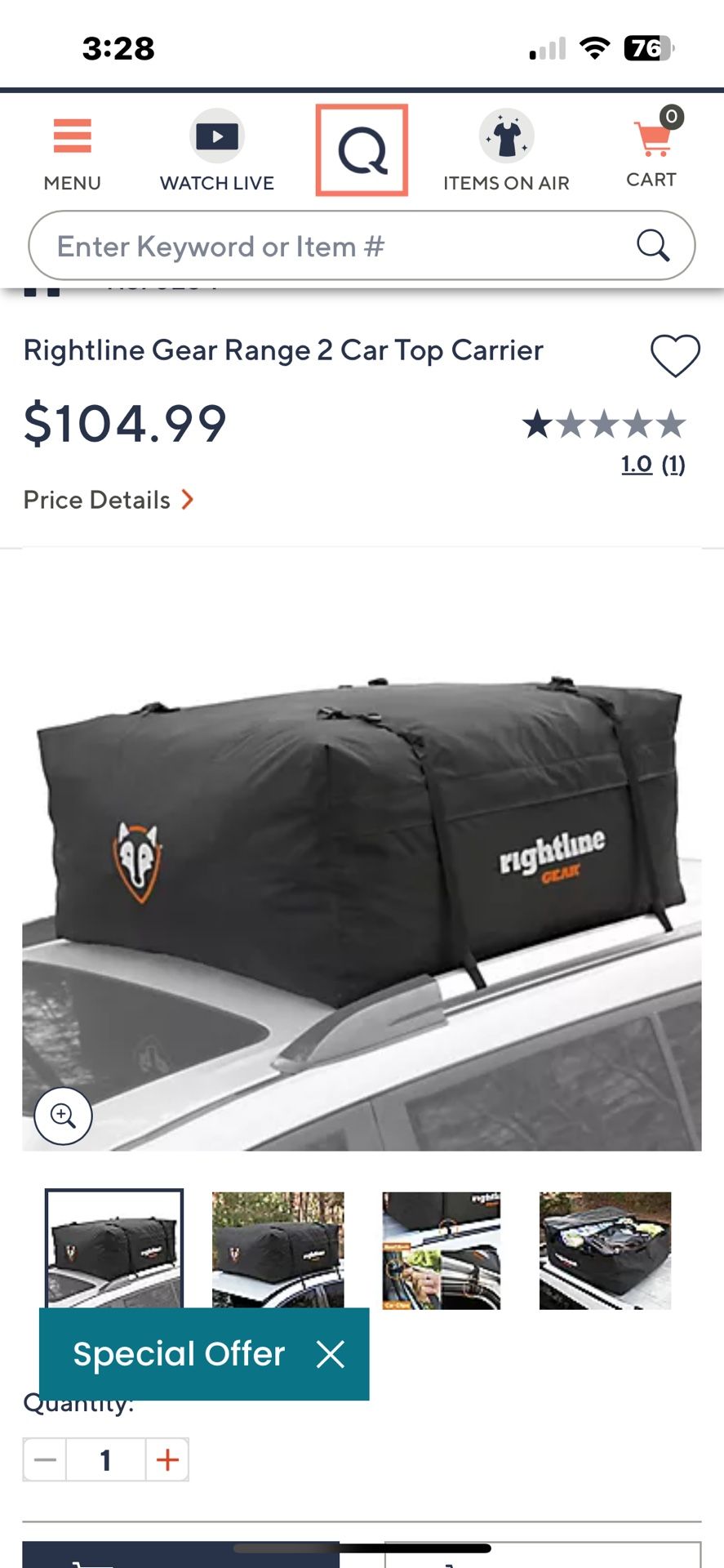The width and height of the screenshot is (724, 1568).
Task: Zoom into the product image
Action: (63, 1116)
